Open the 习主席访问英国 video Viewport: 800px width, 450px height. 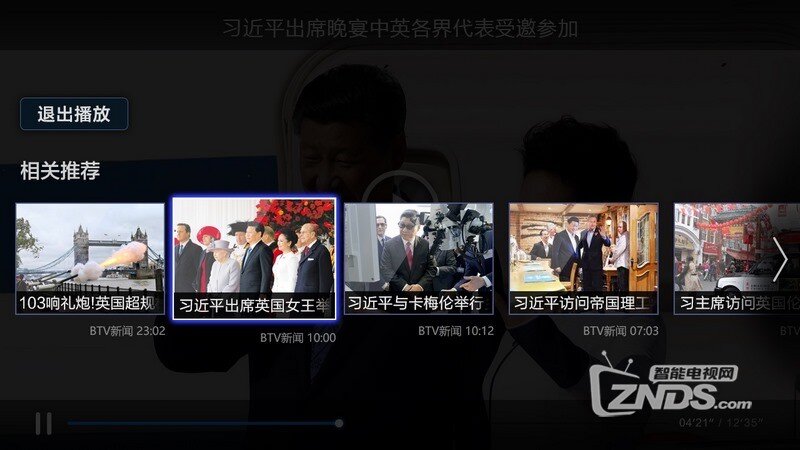(725, 258)
